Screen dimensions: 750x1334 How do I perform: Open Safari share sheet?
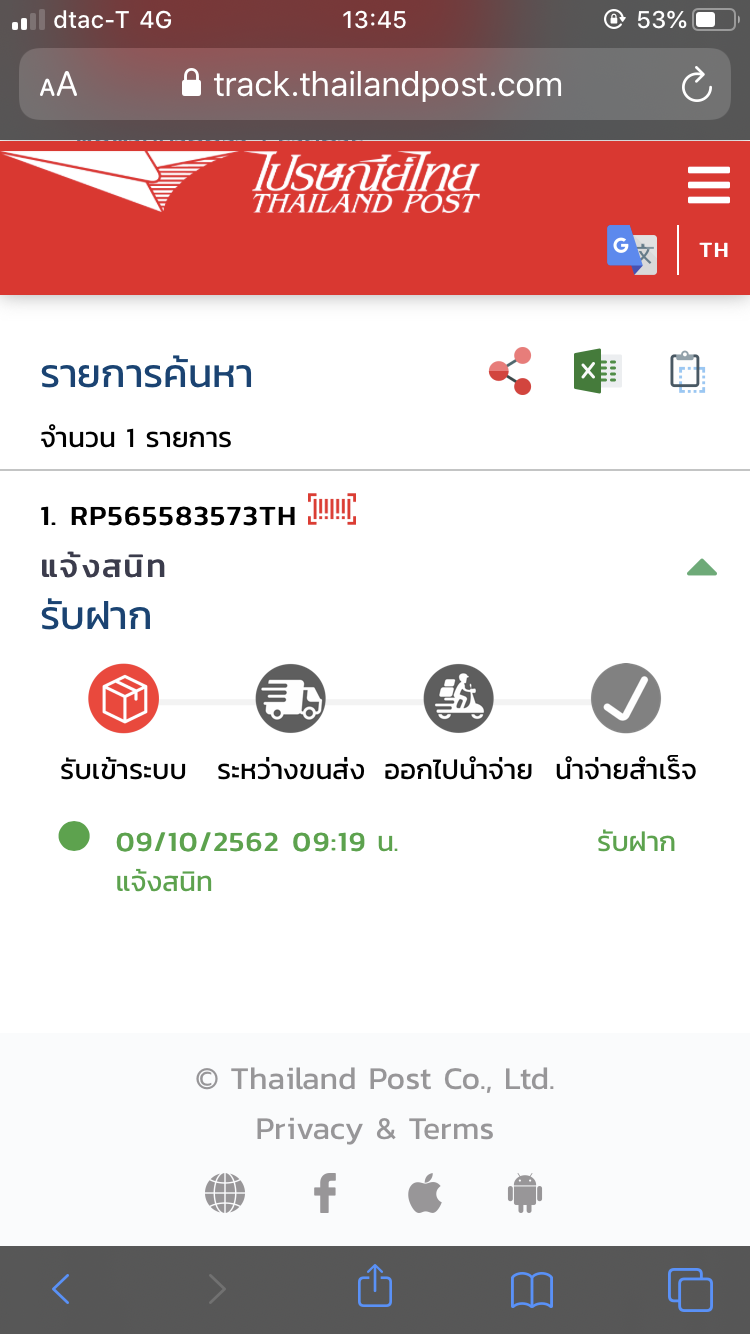(x=375, y=1286)
